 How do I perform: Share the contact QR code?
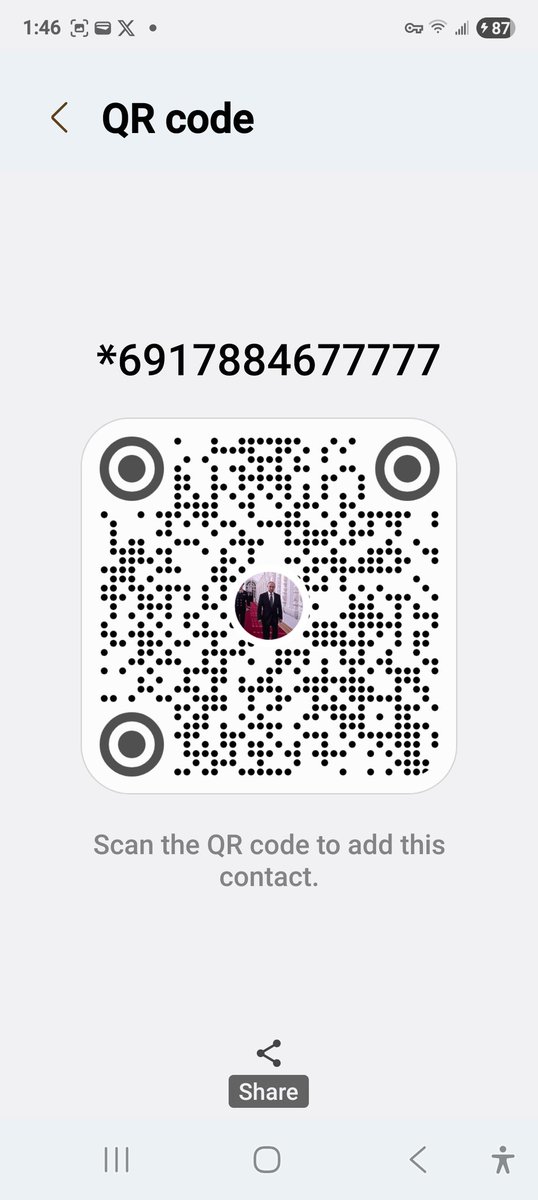click(268, 1072)
